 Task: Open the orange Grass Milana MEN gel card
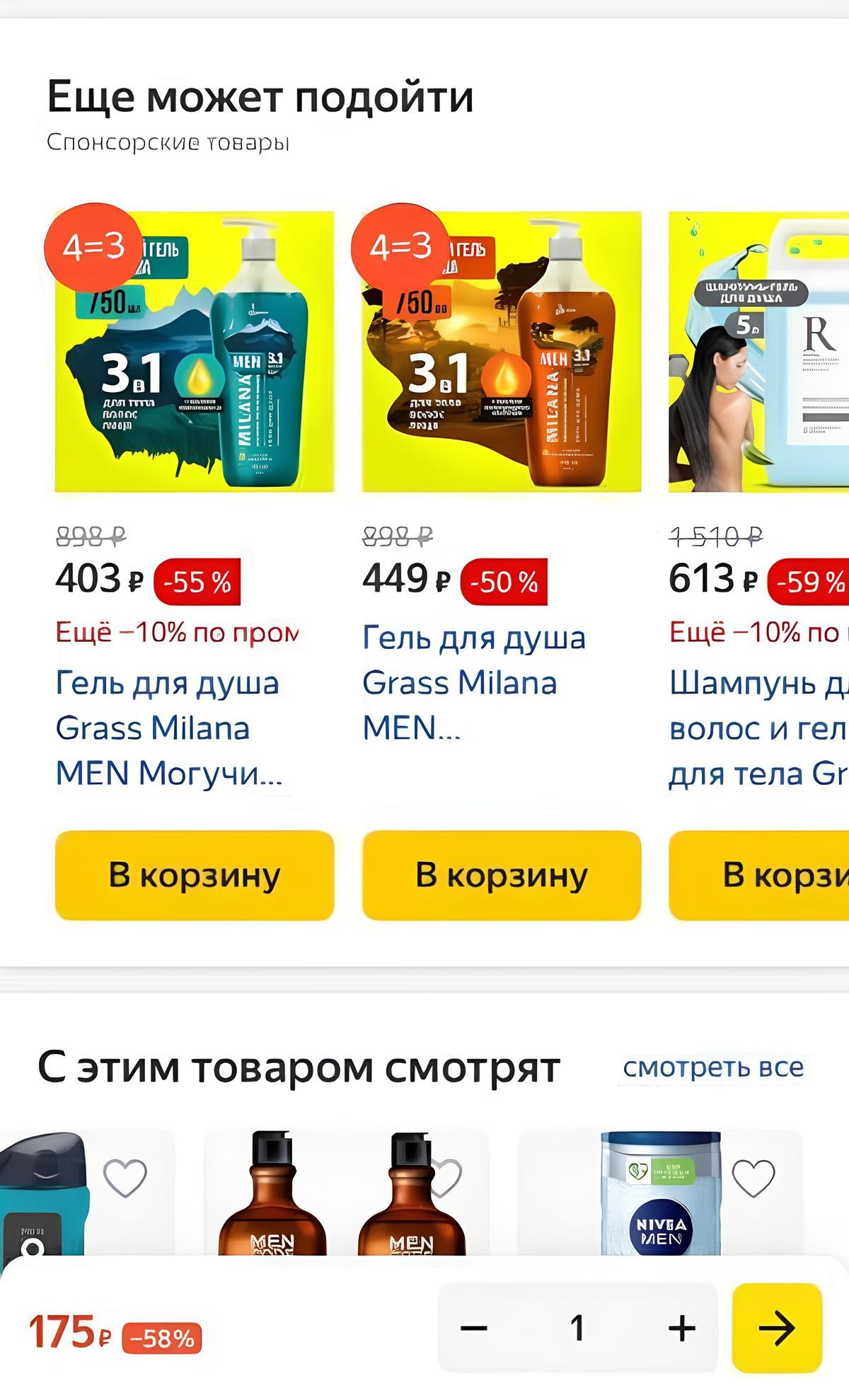501,352
